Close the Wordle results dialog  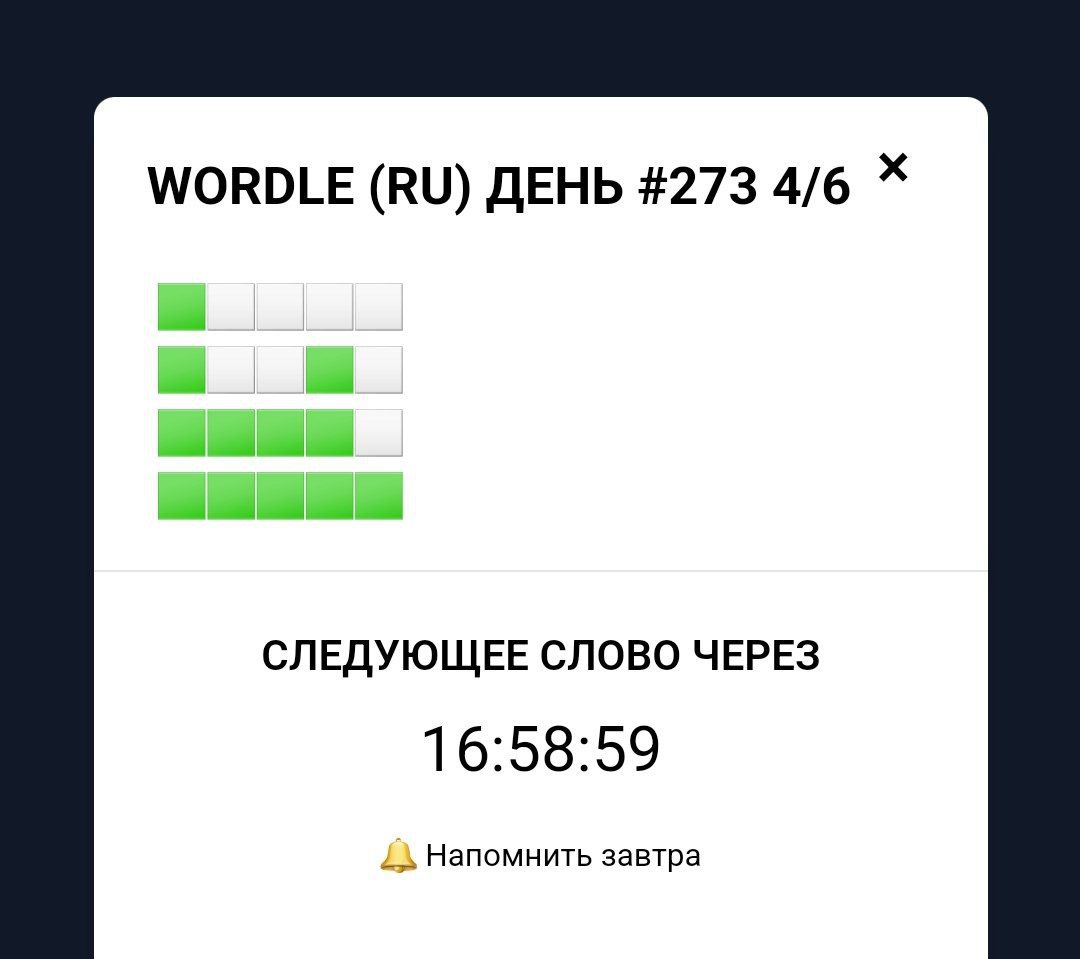coord(893,169)
